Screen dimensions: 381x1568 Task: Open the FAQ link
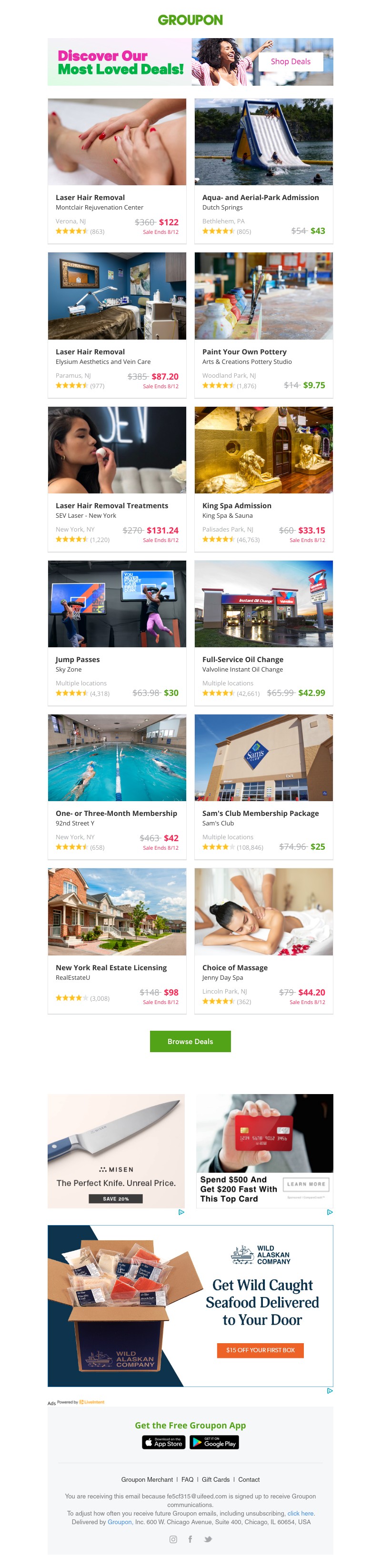[x=188, y=1480]
